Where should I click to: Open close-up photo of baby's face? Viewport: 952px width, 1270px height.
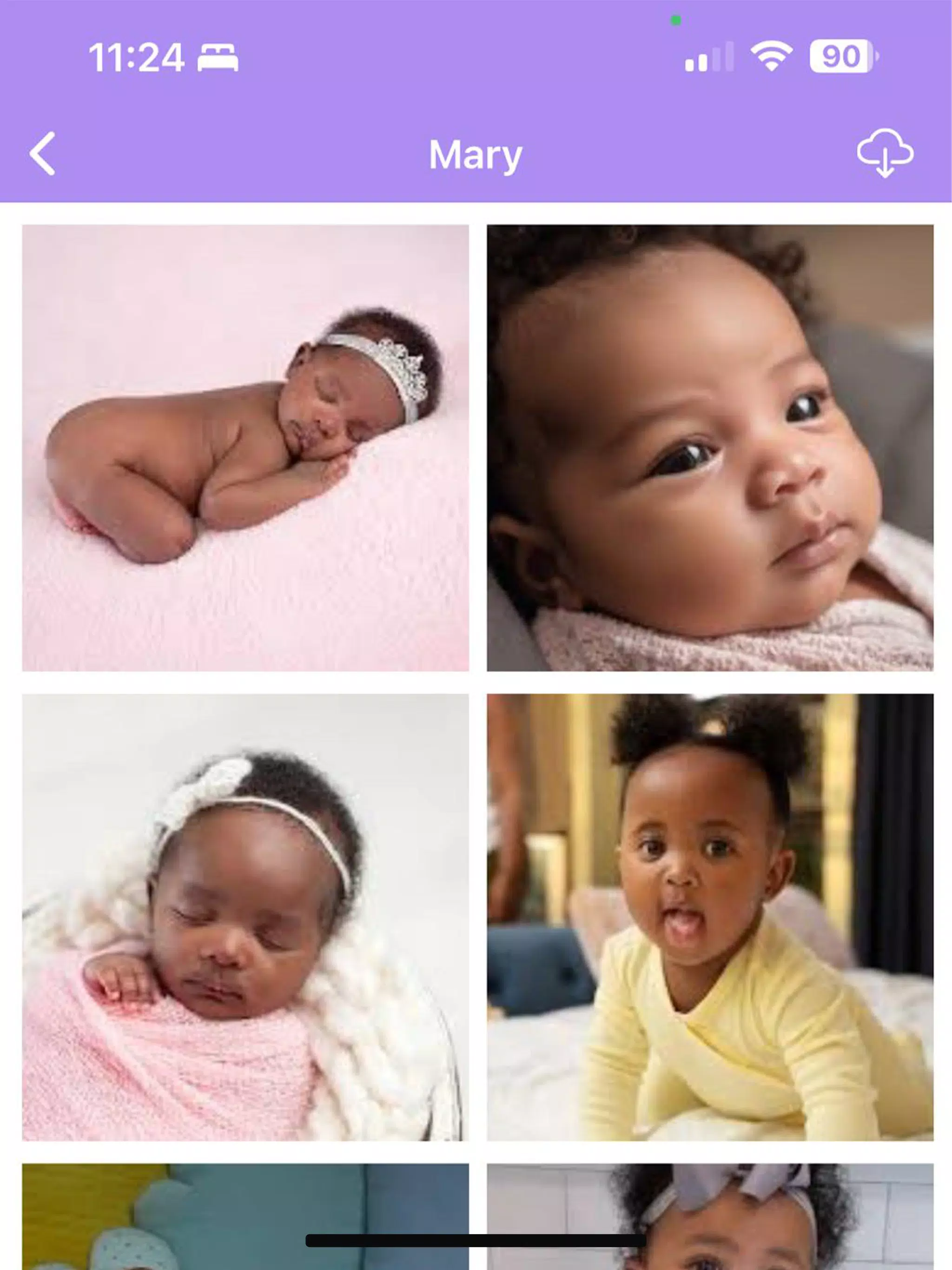[710, 447]
